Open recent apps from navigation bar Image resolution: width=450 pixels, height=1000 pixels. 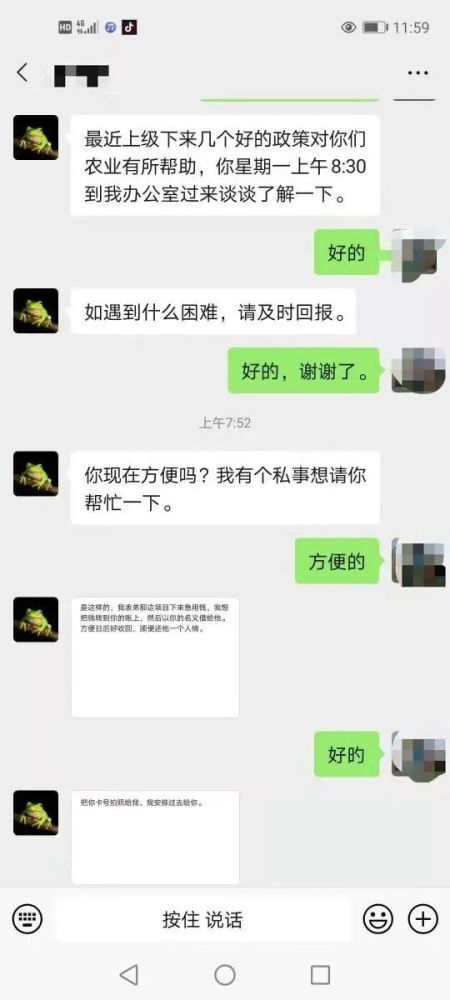tap(320, 974)
